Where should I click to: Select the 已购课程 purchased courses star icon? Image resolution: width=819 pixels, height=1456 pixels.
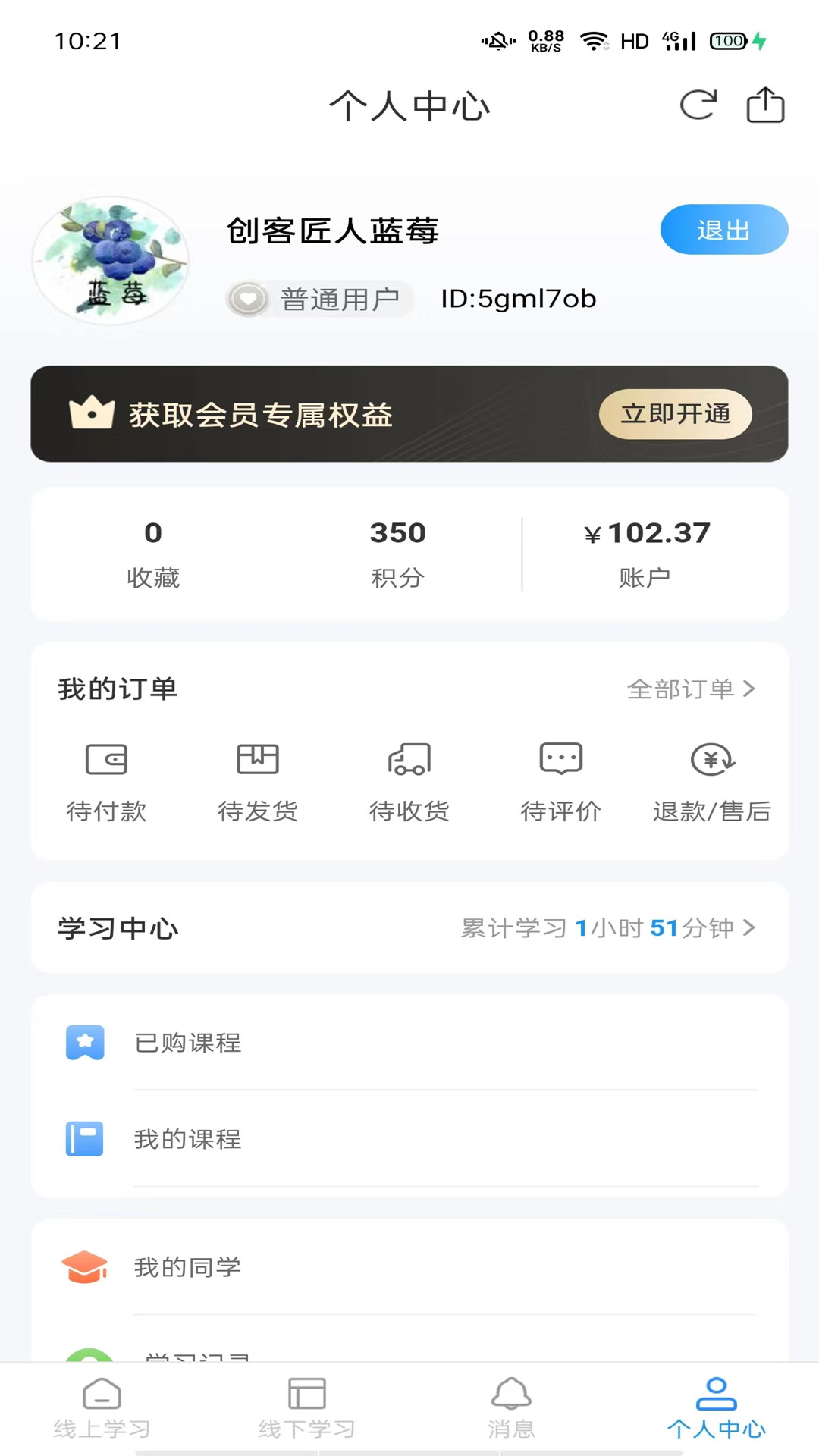point(85,1043)
